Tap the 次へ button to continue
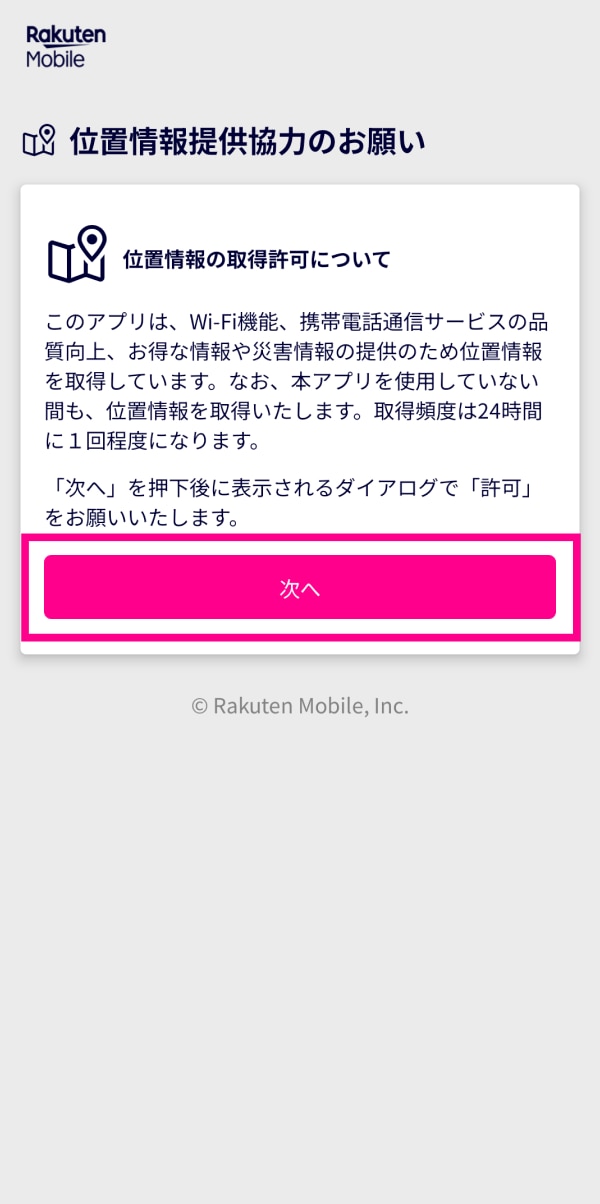The width and height of the screenshot is (600, 1204). pos(300,587)
